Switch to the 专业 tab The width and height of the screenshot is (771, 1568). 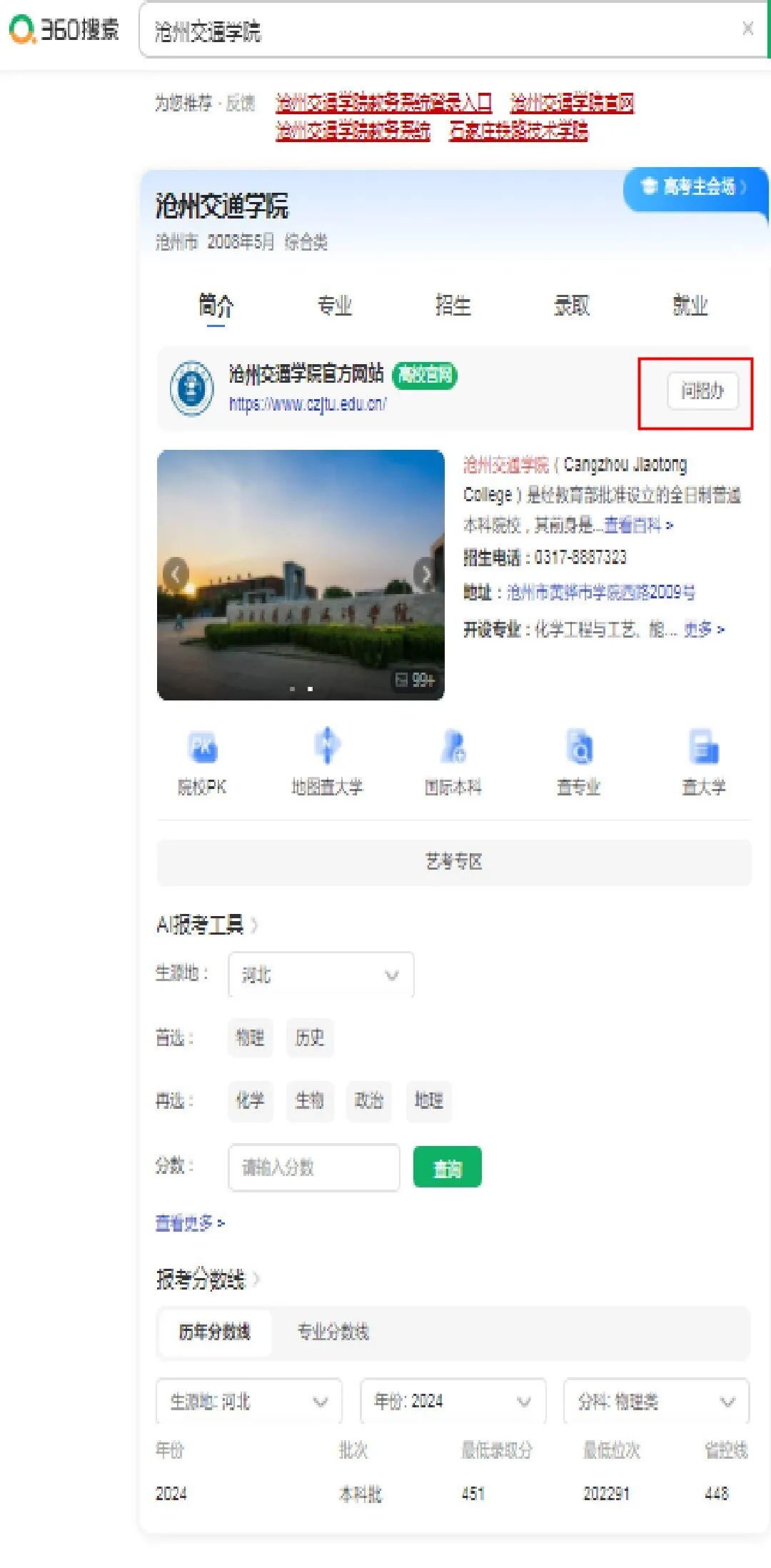(334, 306)
